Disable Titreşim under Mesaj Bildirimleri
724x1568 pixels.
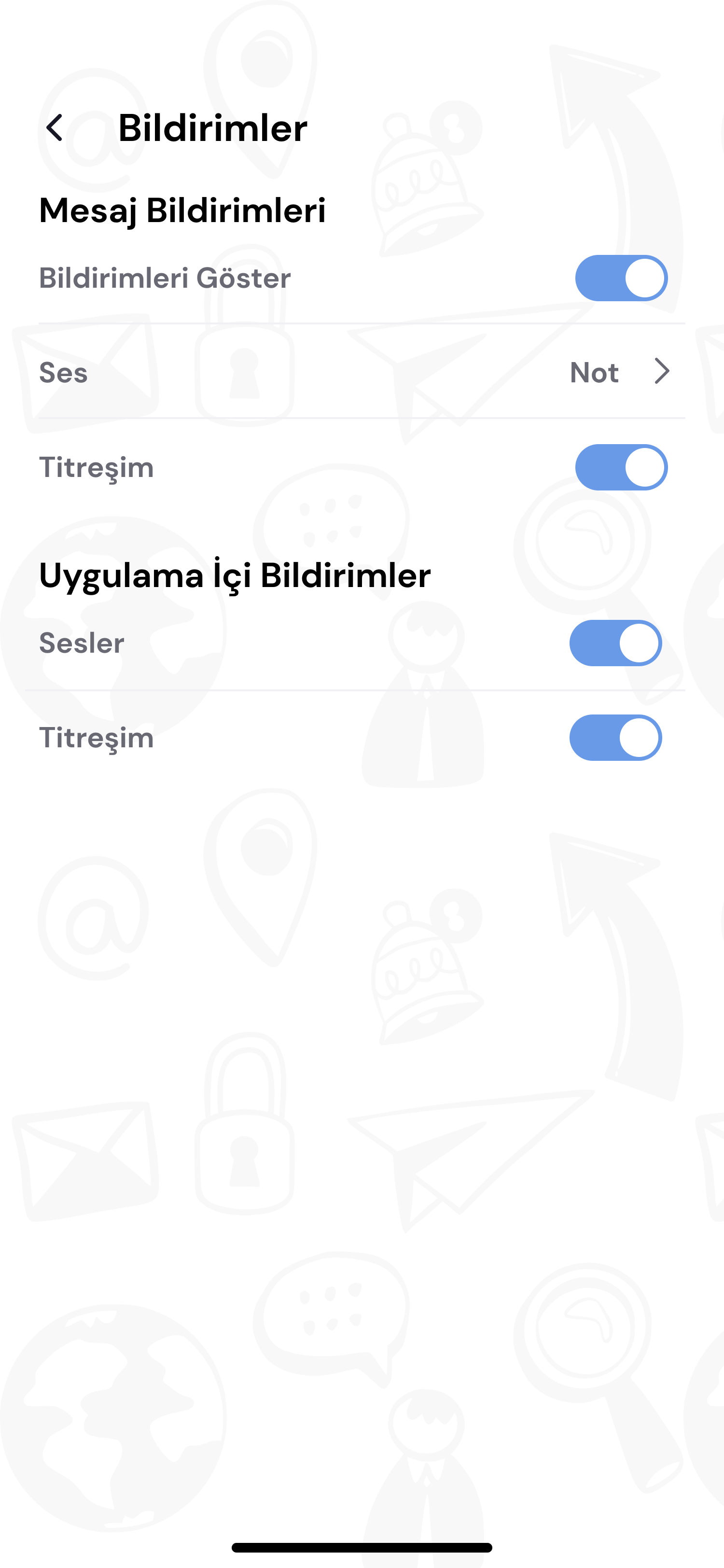(621, 467)
